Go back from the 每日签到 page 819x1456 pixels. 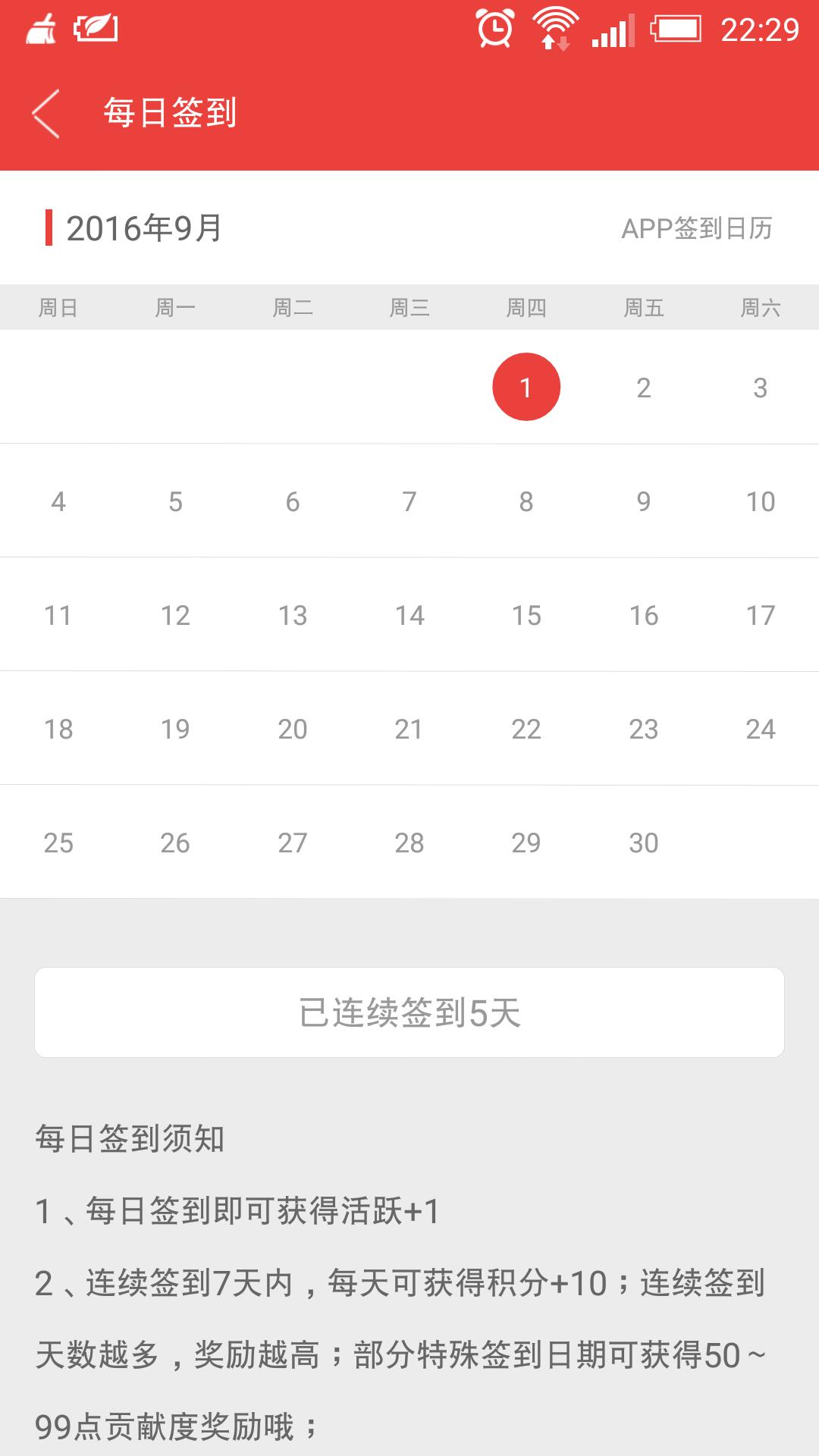point(46,114)
